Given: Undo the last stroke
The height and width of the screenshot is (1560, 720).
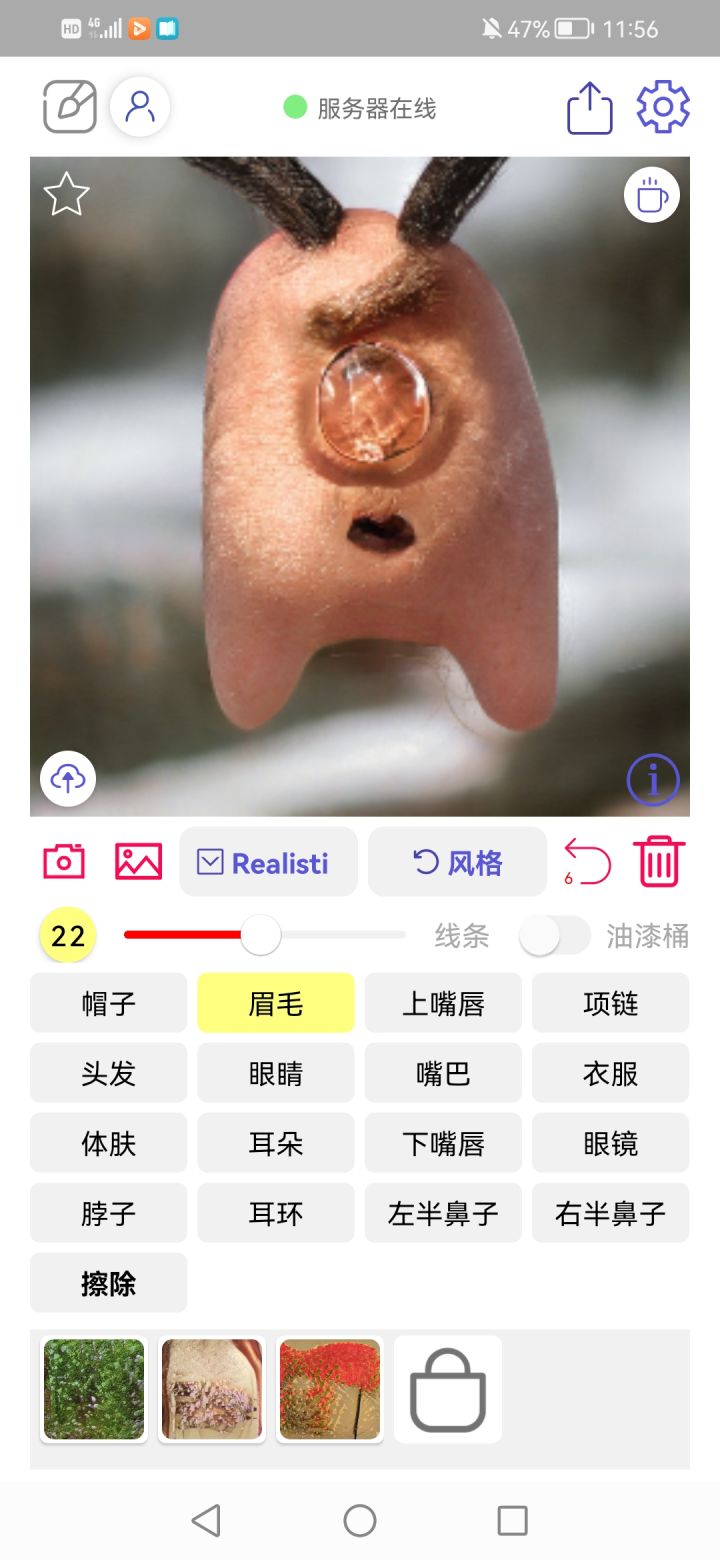Looking at the screenshot, I should (x=587, y=862).
